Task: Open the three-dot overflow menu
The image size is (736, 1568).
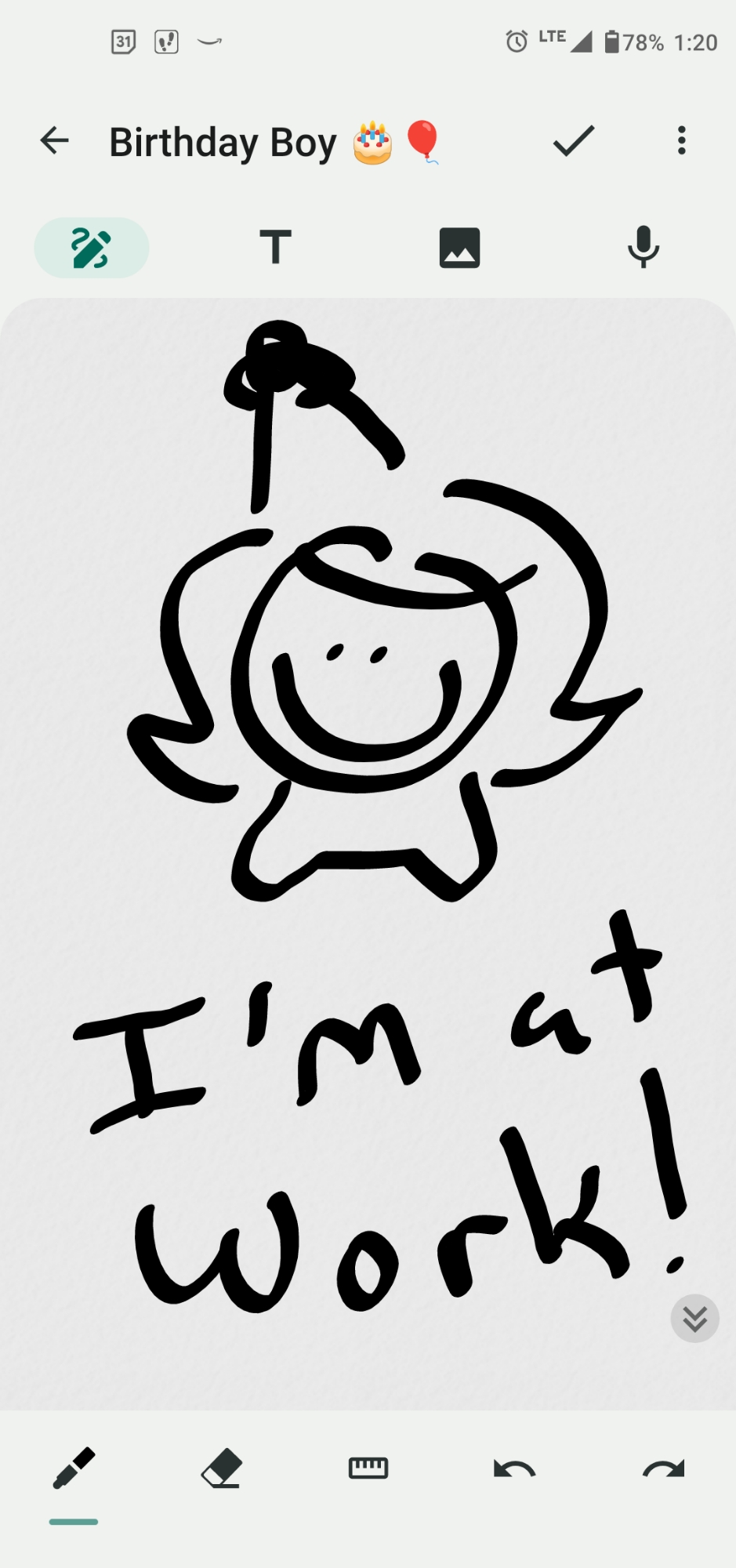Action: point(681,141)
